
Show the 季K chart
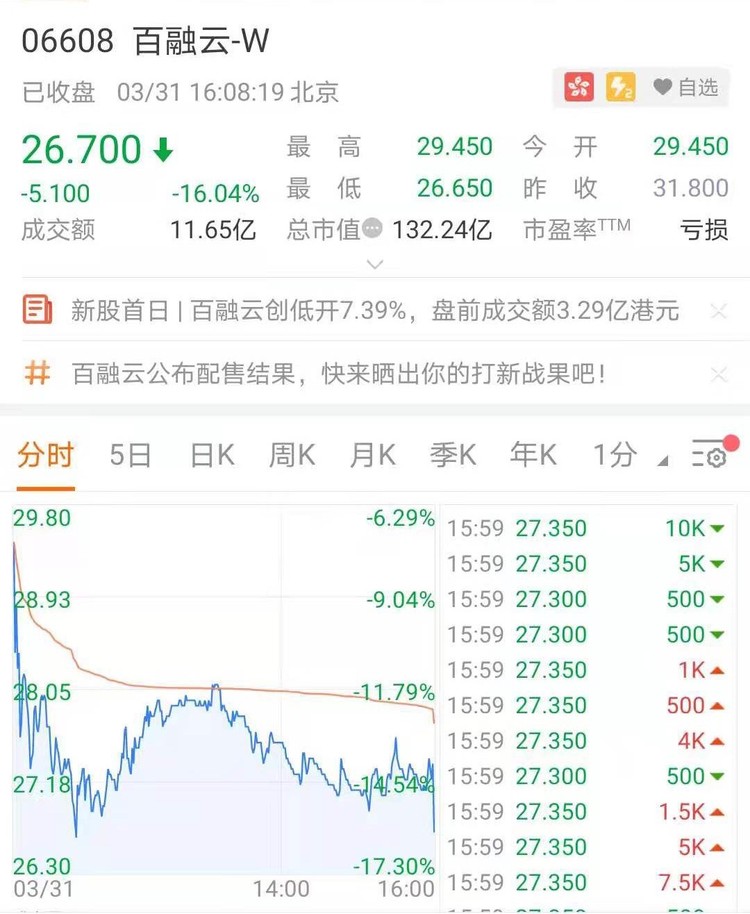click(453, 455)
